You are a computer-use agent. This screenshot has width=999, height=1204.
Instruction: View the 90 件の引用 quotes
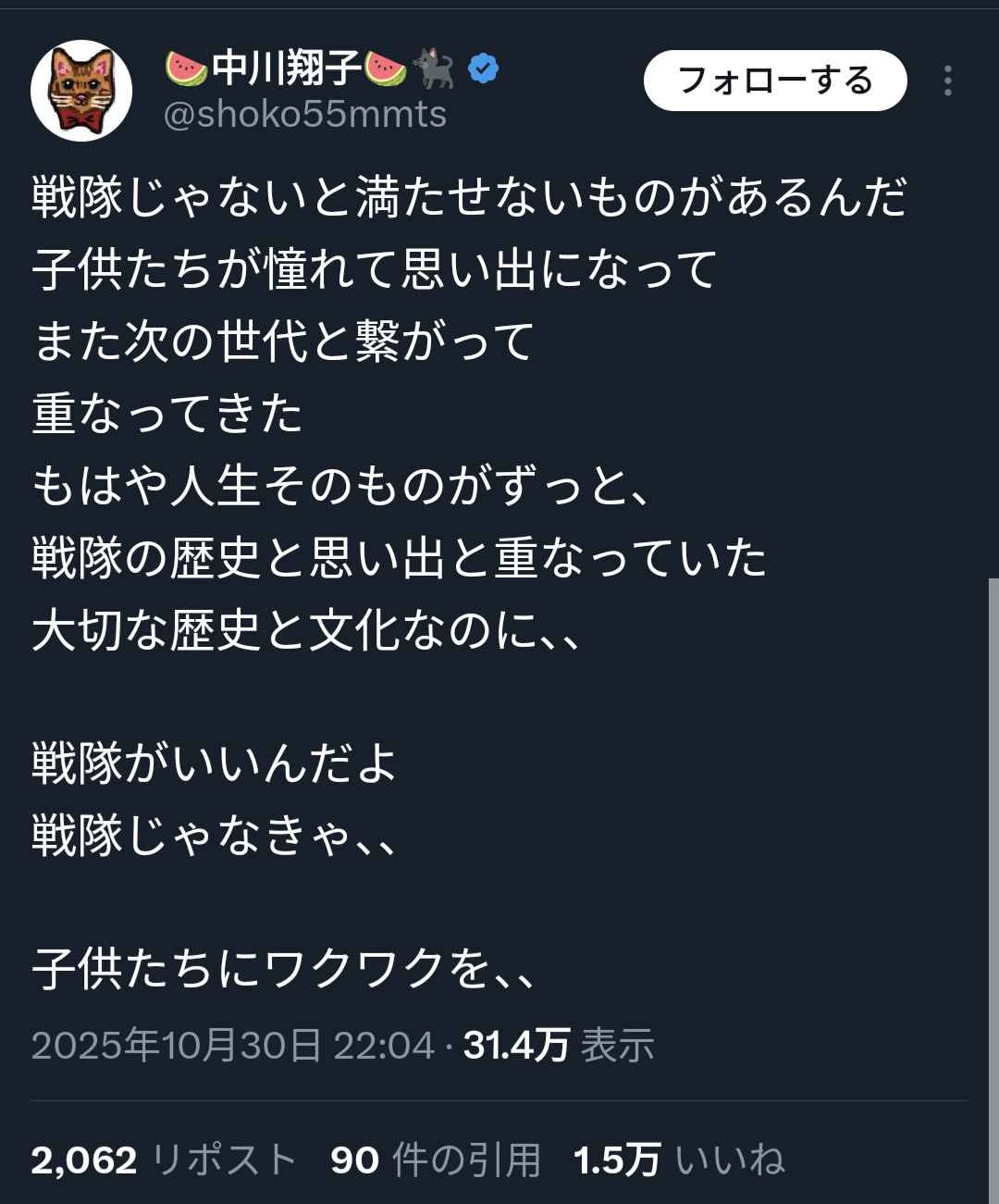(435, 1160)
